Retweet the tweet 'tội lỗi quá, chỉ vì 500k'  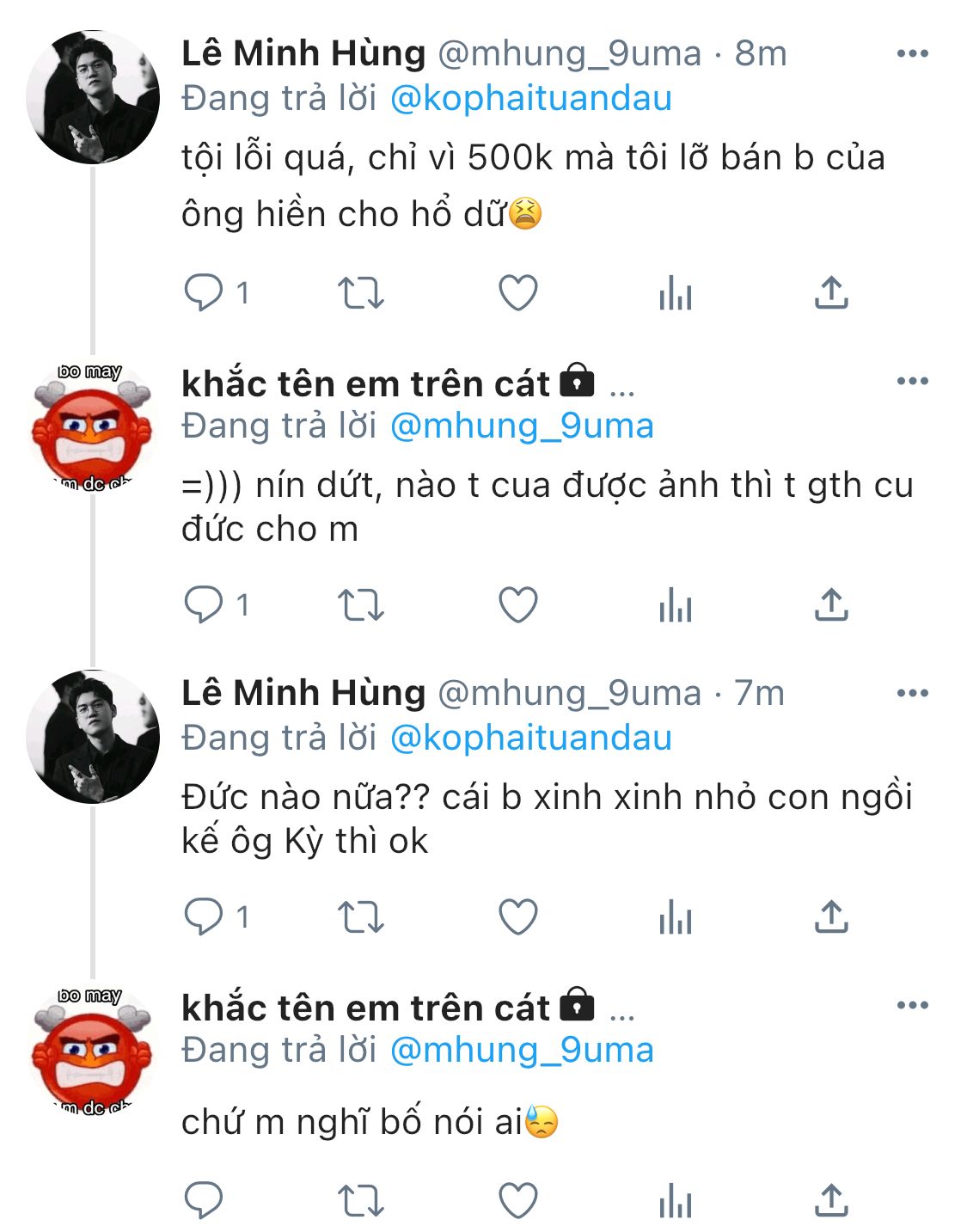pyautogui.click(x=360, y=293)
